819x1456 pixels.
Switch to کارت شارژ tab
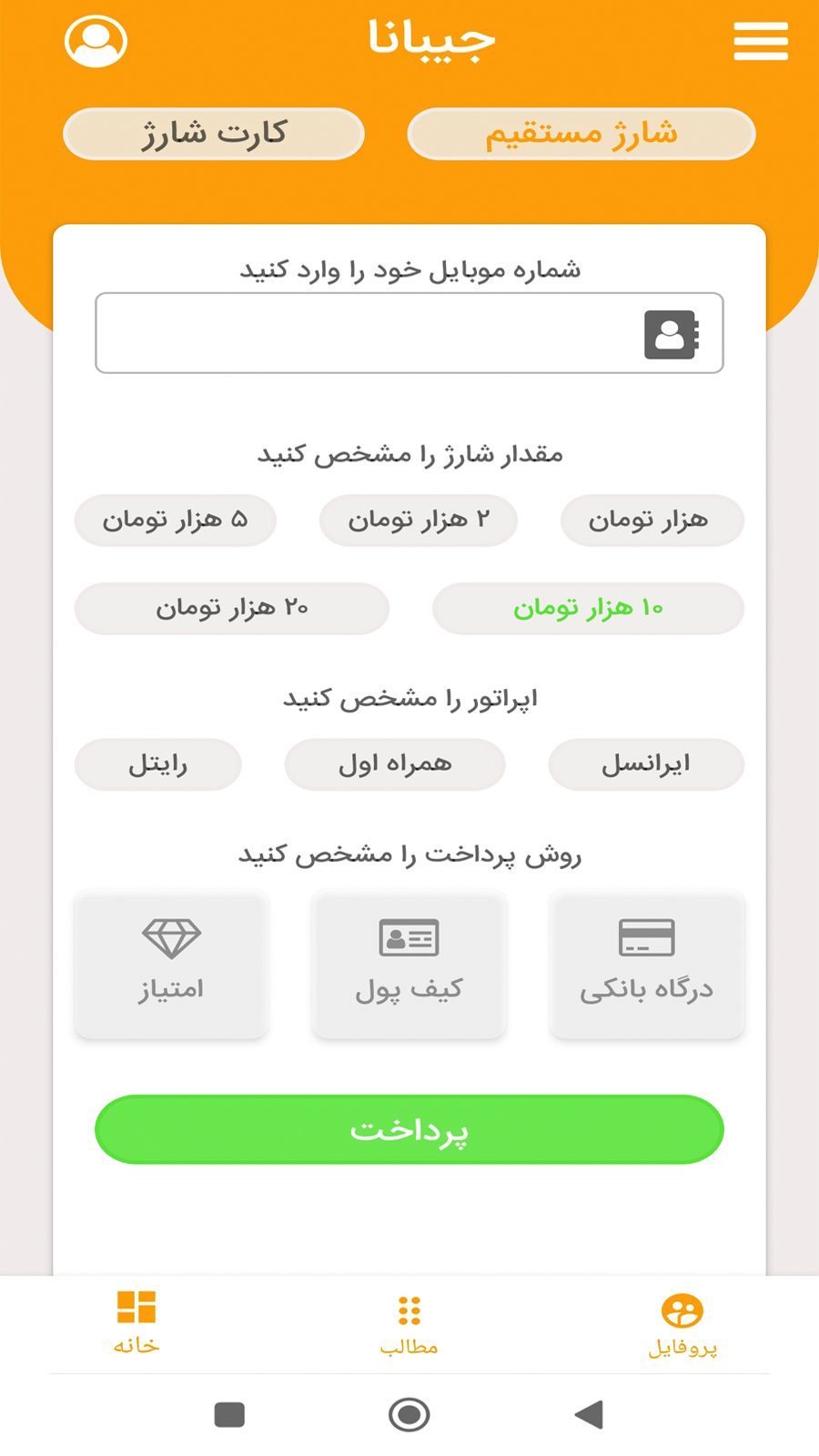tap(213, 134)
